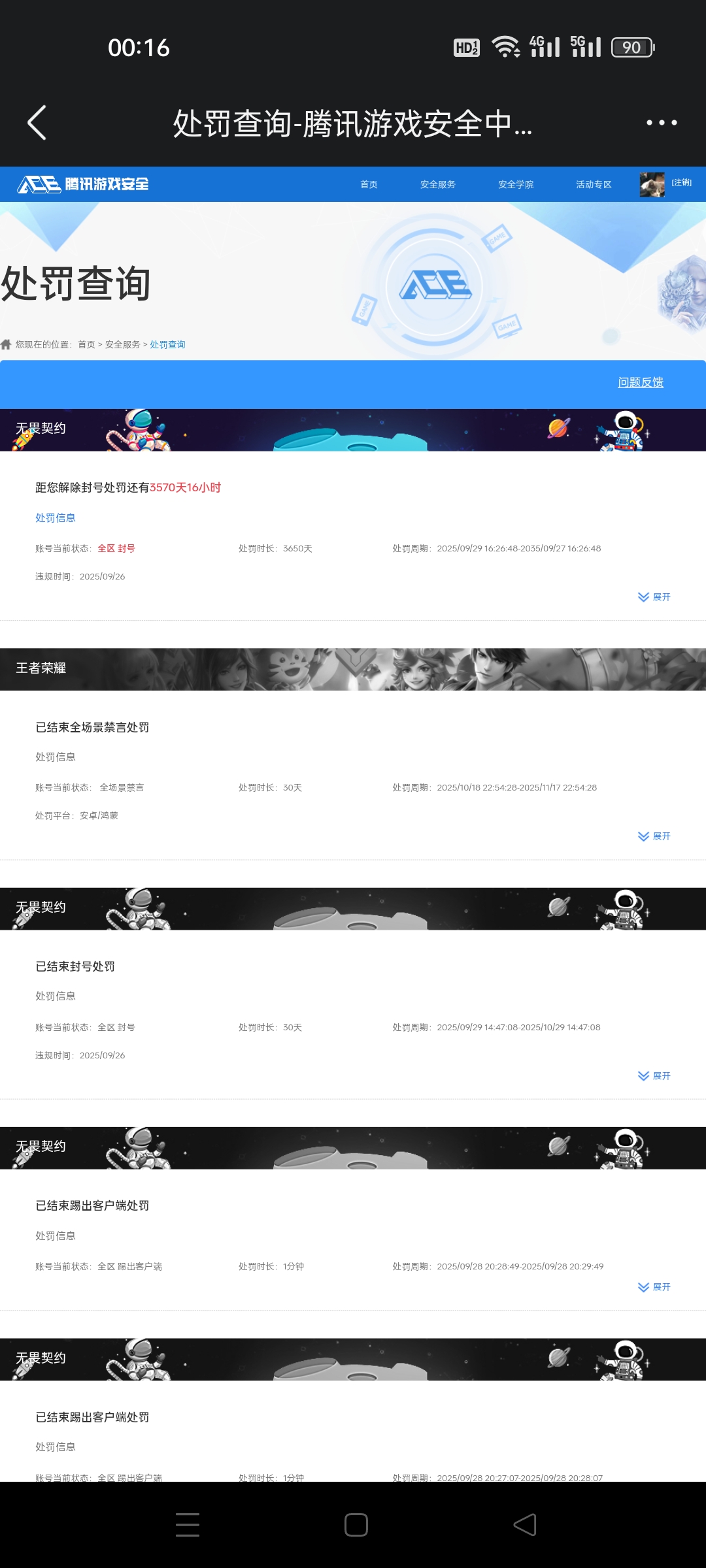Click the home icon beside the breadcrumb
The height and width of the screenshot is (1568, 706).
(8, 344)
